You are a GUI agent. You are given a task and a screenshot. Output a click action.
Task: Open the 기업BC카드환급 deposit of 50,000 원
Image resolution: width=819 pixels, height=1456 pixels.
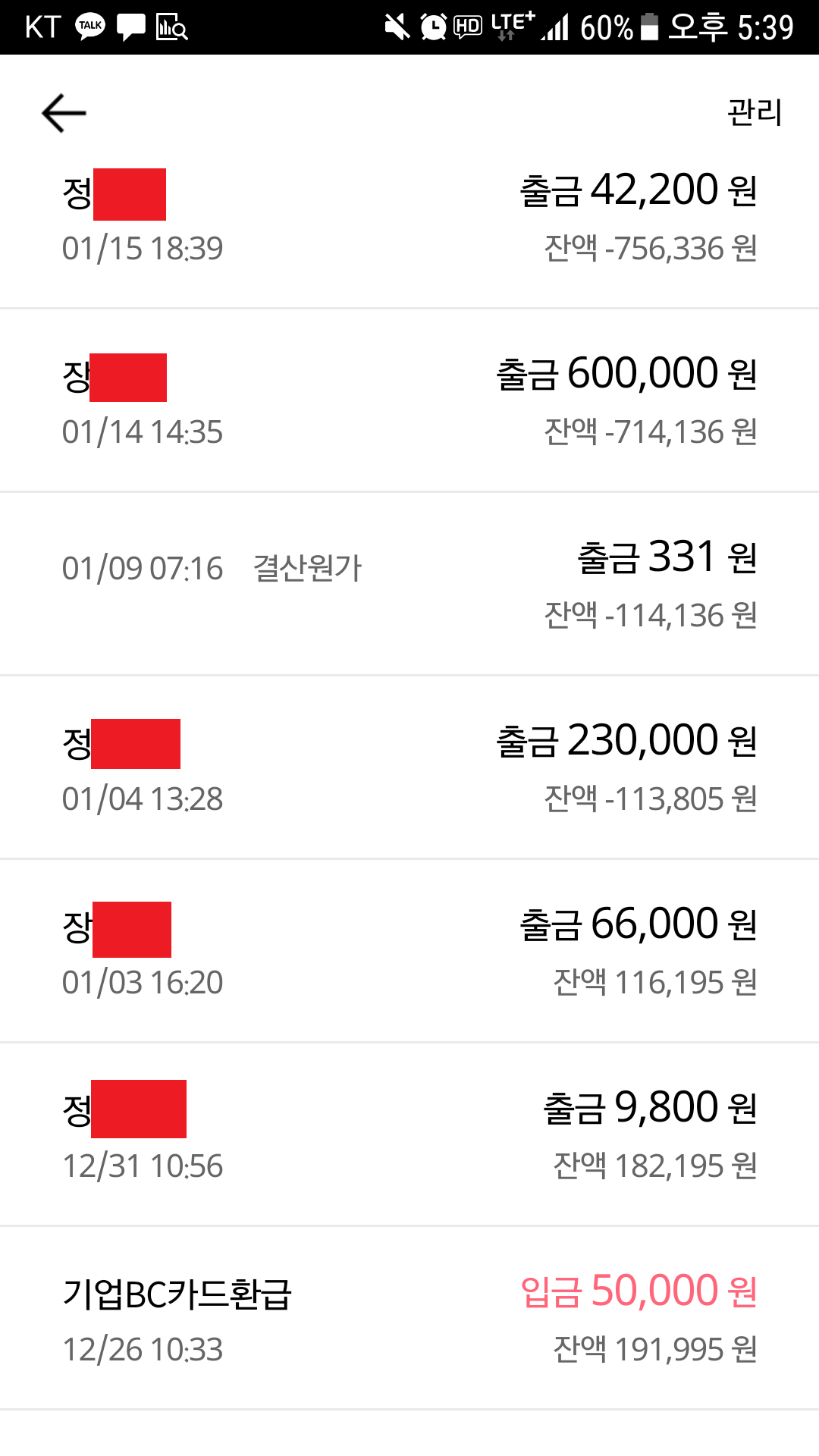point(409,1318)
